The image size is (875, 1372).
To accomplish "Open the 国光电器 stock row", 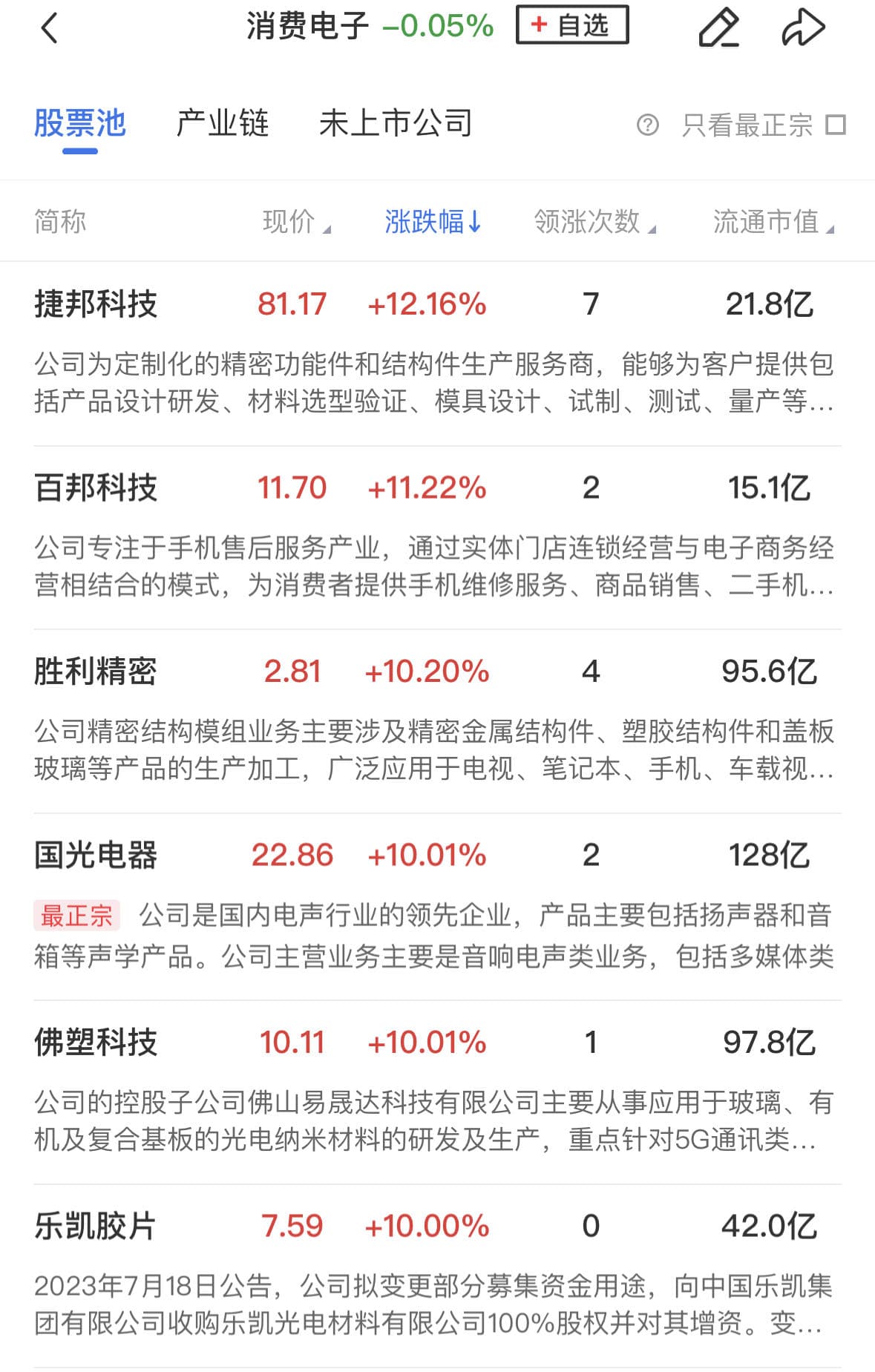I will (96, 855).
